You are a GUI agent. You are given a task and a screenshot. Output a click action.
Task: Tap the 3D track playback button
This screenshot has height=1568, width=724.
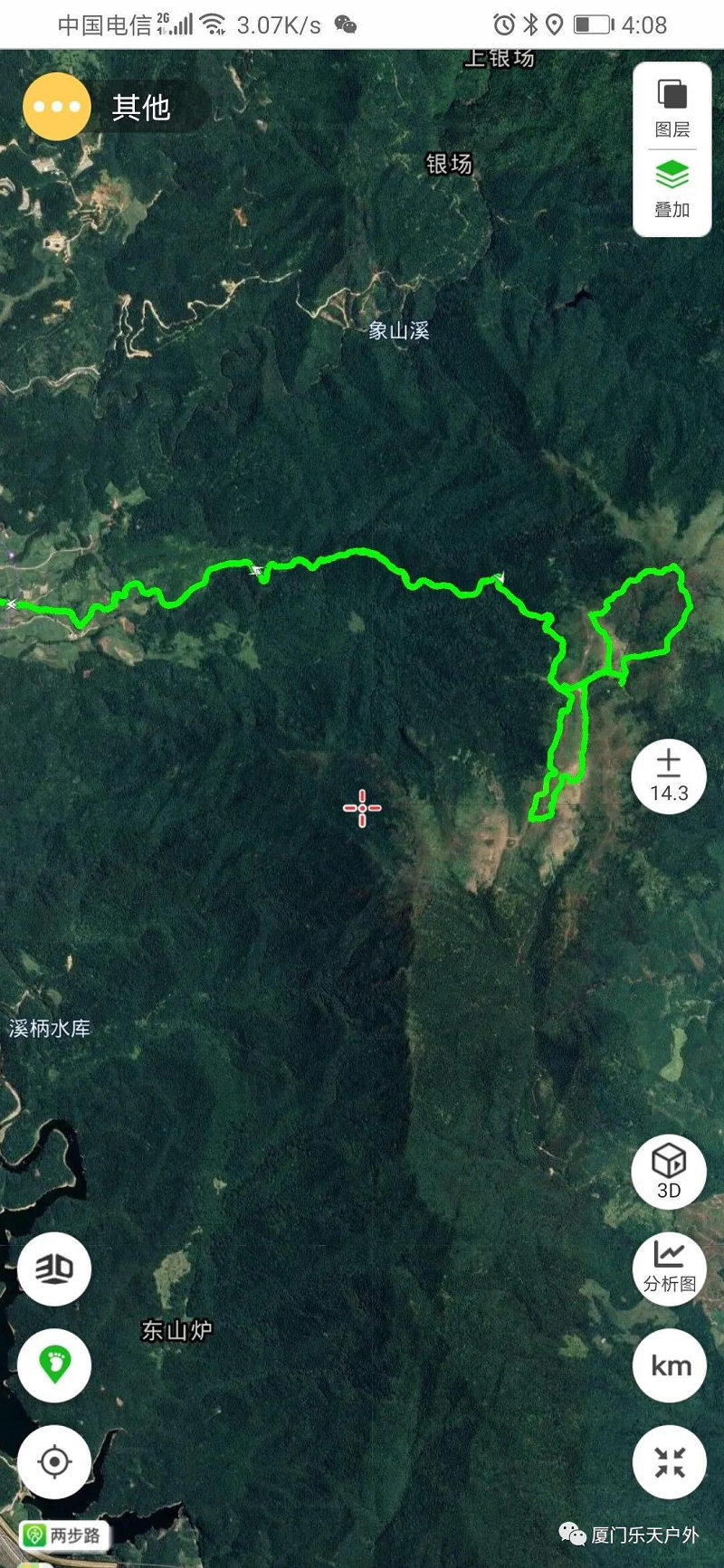tap(54, 1269)
